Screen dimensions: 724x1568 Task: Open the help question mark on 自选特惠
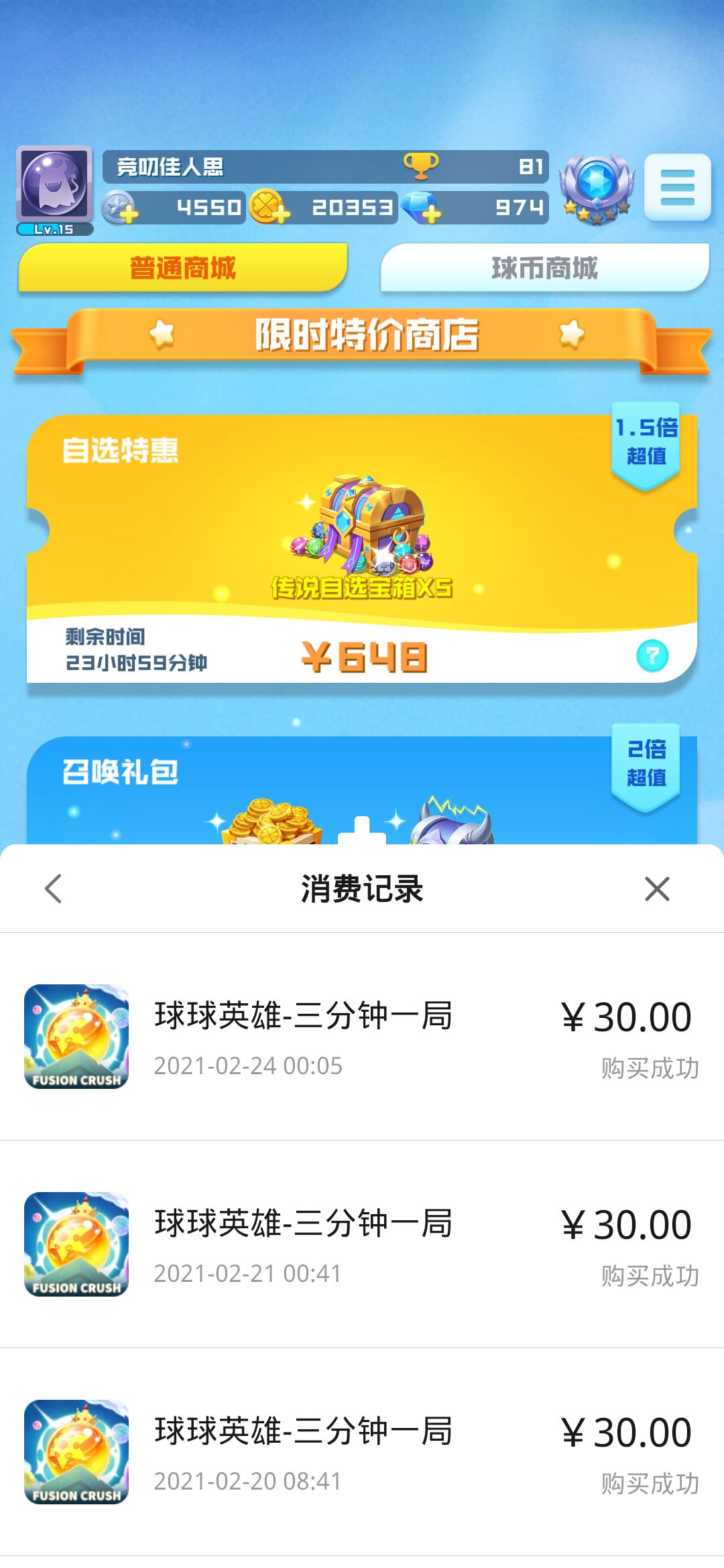[652, 656]
